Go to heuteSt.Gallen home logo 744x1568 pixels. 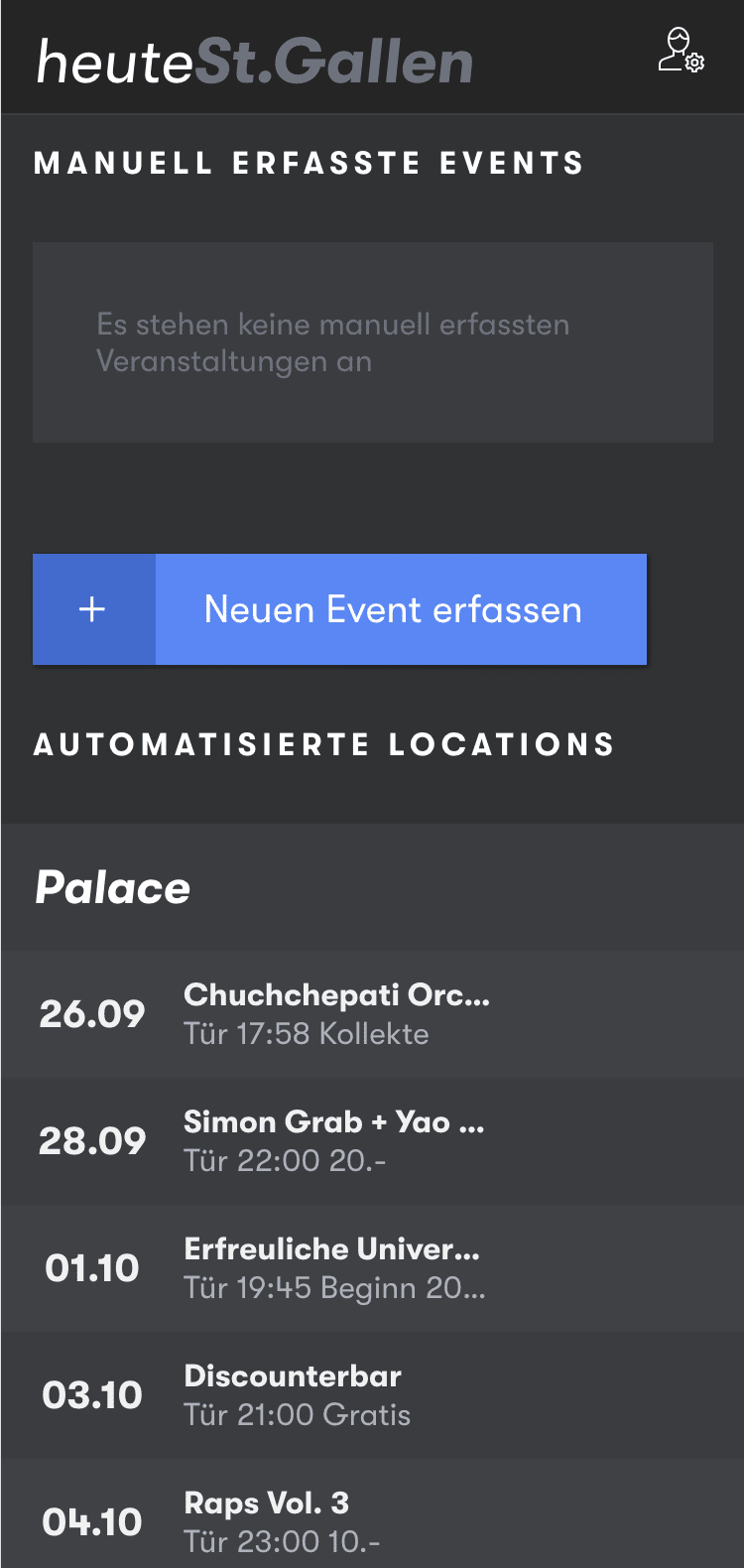coord(255,62)
